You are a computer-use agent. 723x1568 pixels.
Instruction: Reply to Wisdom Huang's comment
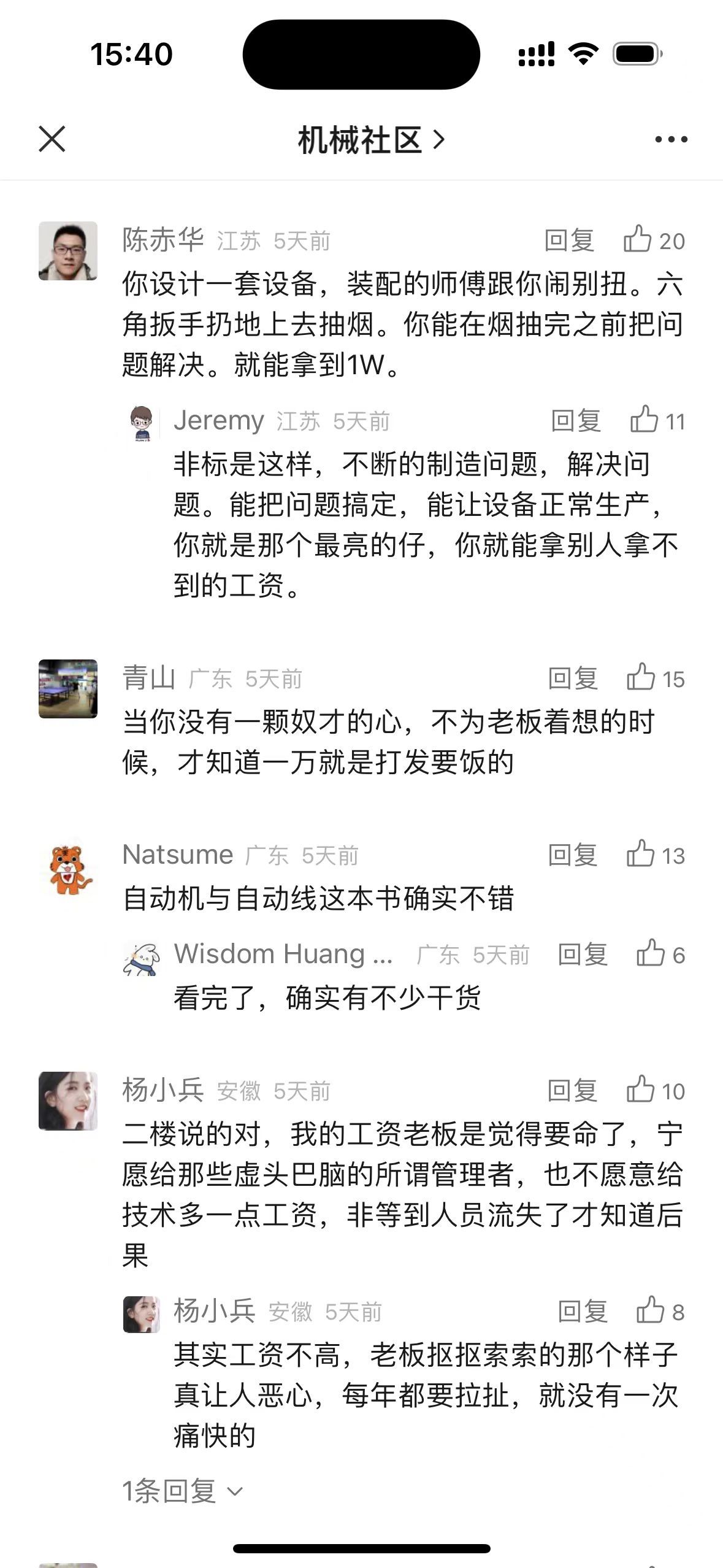pyautogui.click(x=582, y=955)
